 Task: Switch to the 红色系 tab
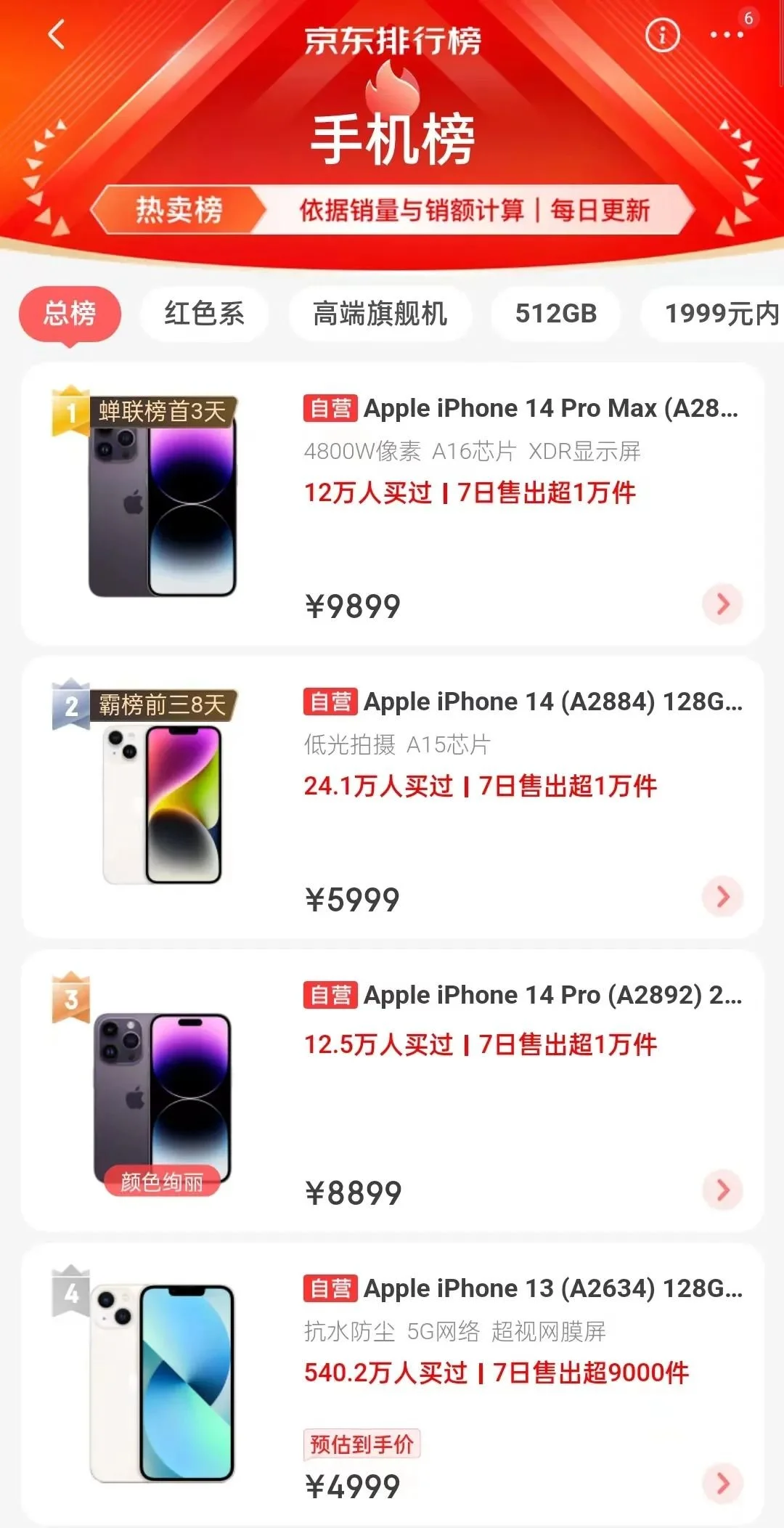pos(204,314)
